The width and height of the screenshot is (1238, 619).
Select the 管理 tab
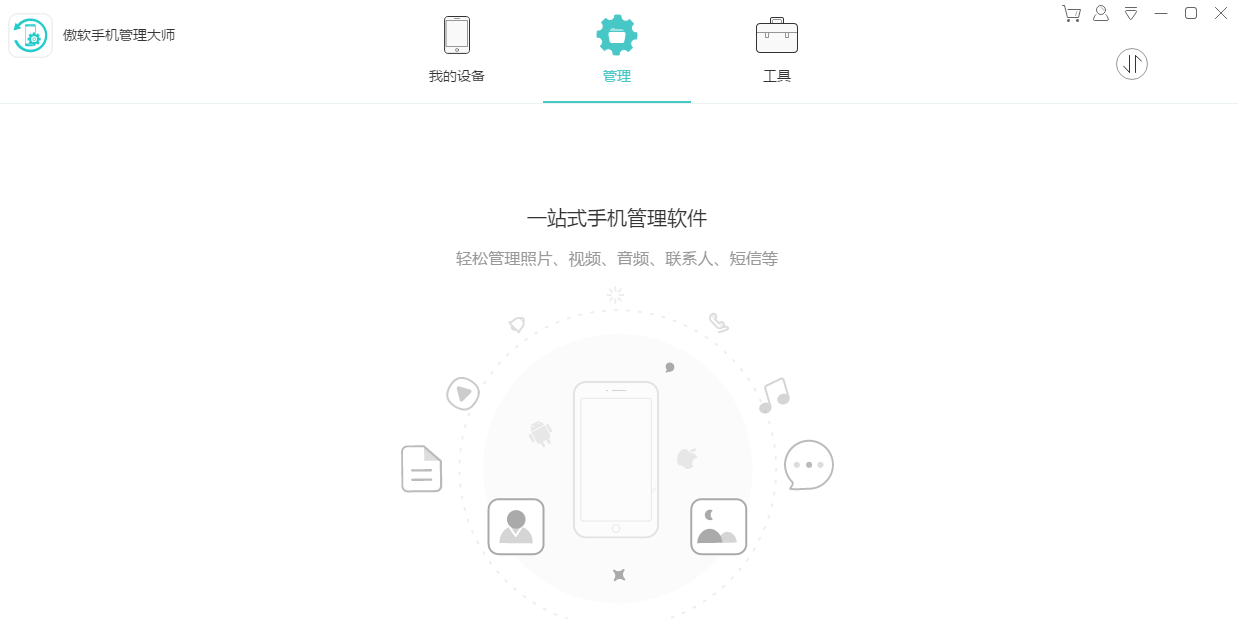point(617,50)
